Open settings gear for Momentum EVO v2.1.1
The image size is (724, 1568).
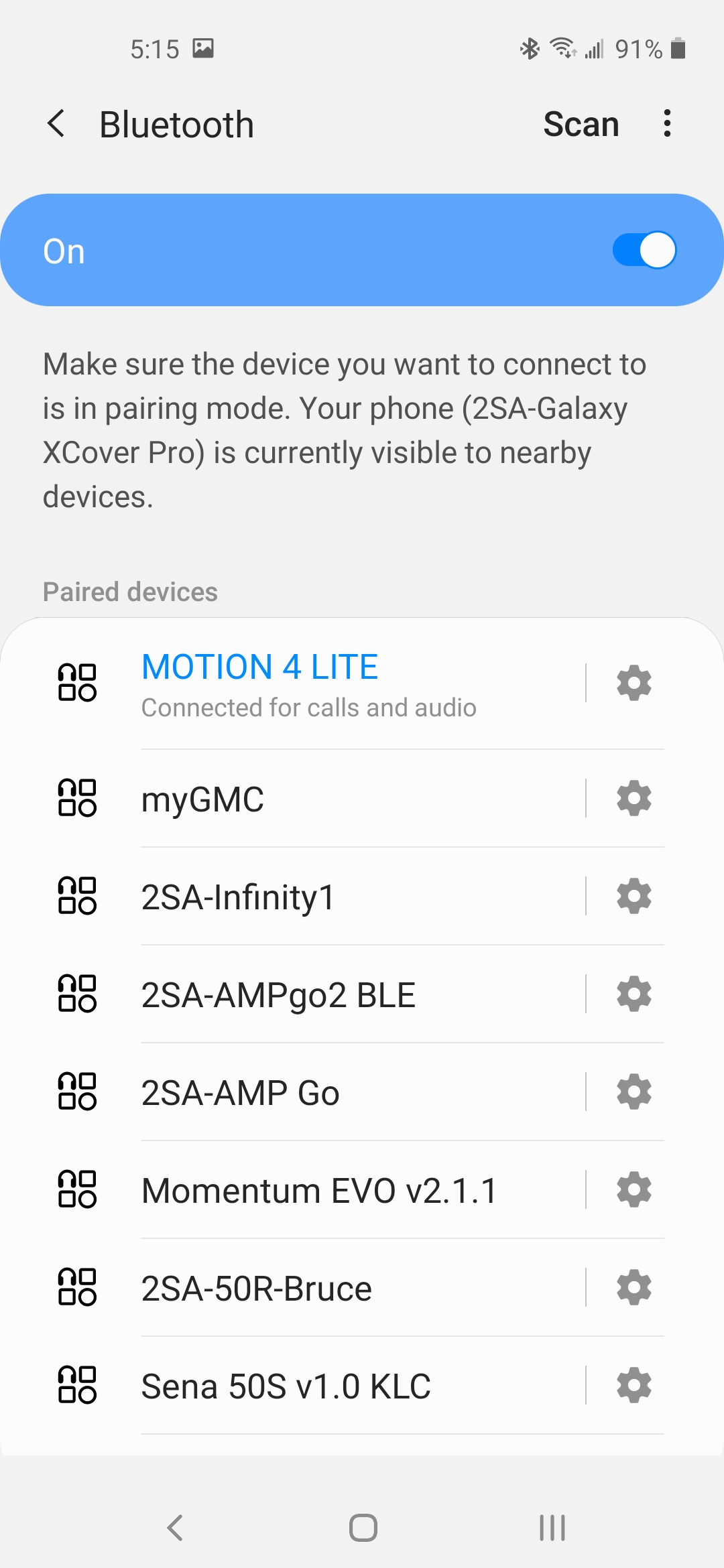[x=633, y=1190]
